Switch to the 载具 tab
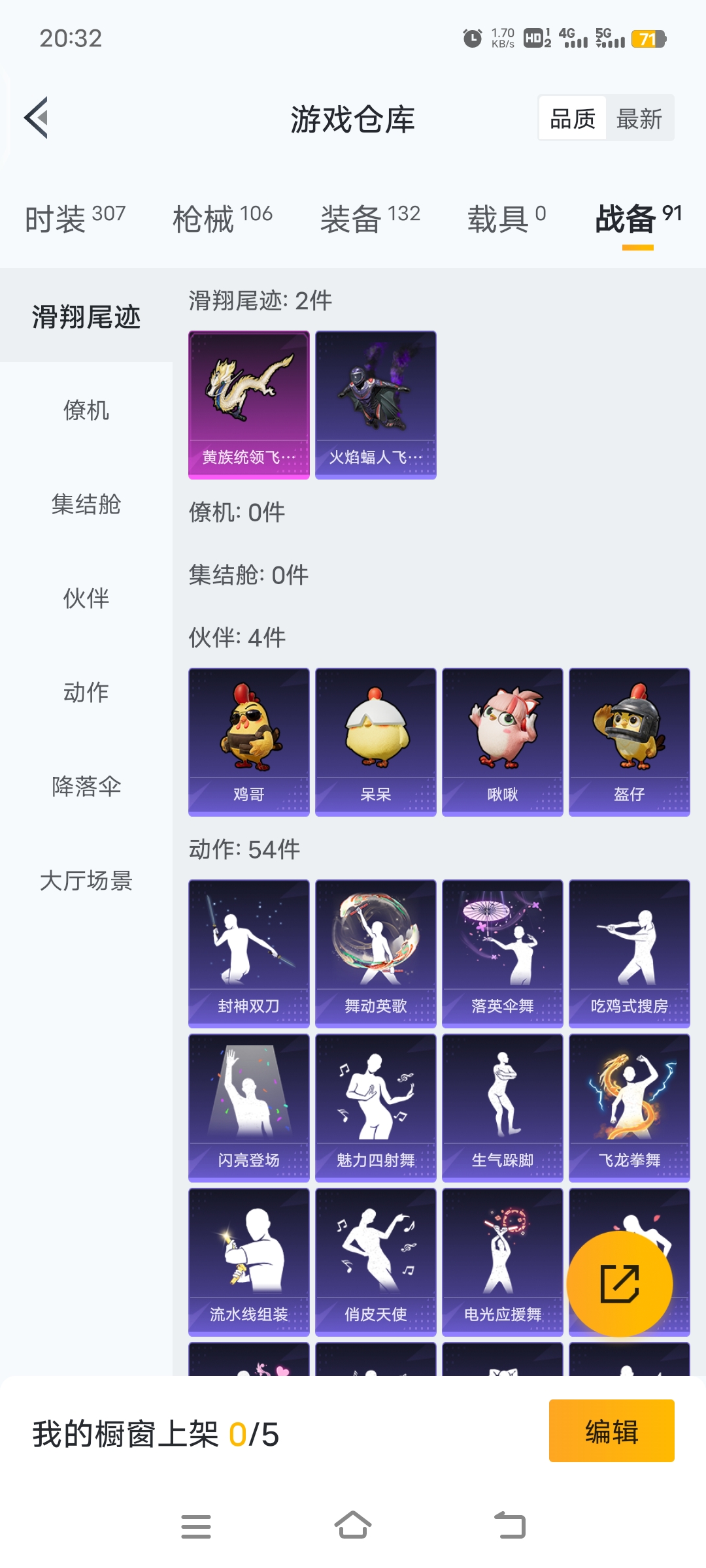Viewport: 706px width, 1568px height. 506,219
